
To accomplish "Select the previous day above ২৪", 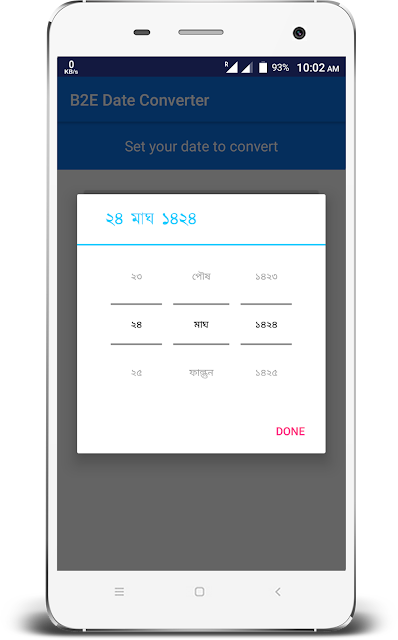I will coord(136,277).
